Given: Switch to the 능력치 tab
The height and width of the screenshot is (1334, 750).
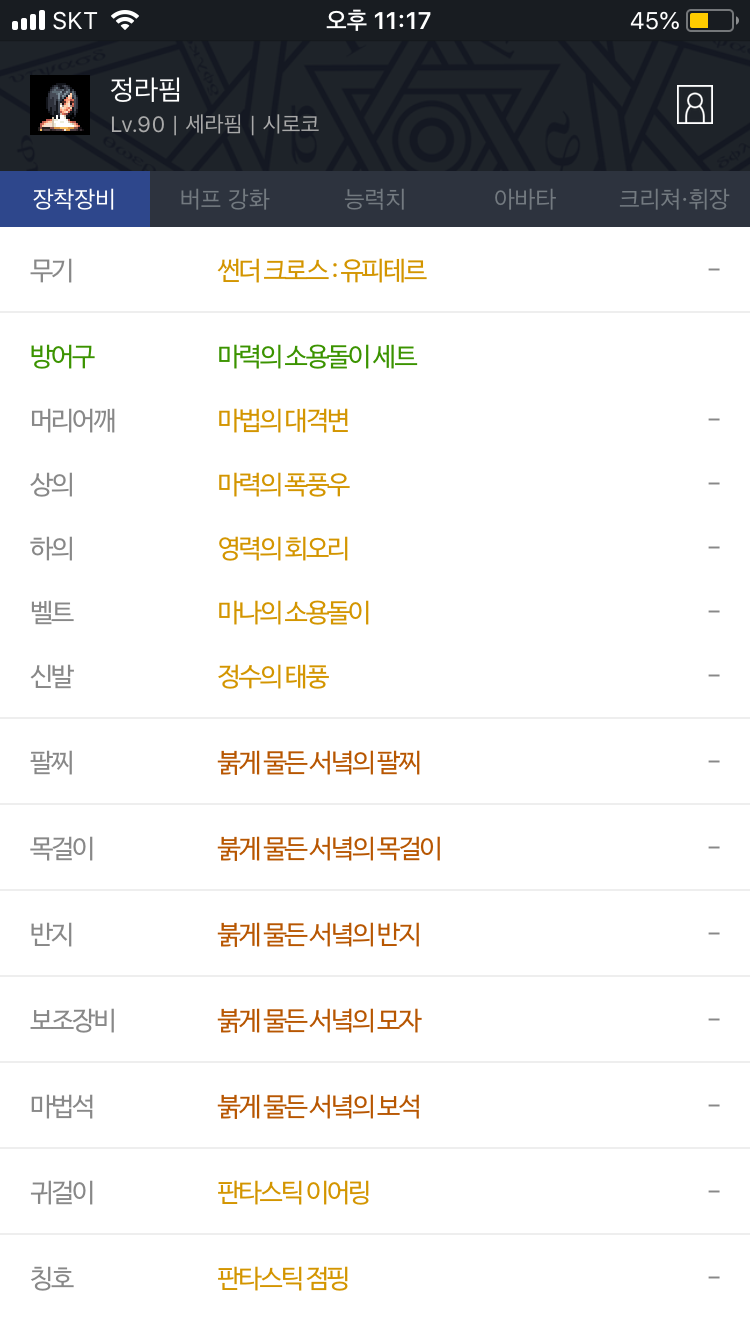Looking at the screenshot, I should pos(375,199).
